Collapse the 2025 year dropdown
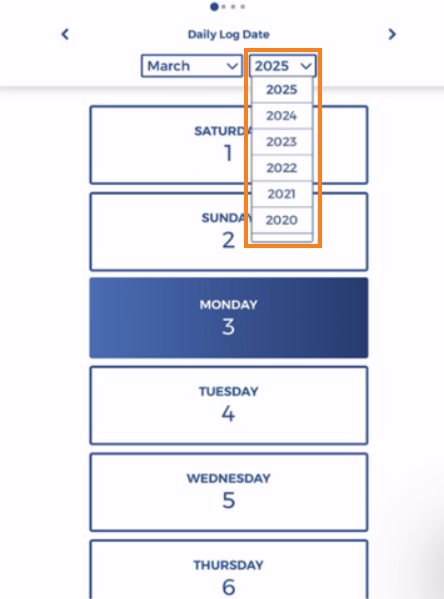This screenshot has width=444, height=599. coord(283,66)
